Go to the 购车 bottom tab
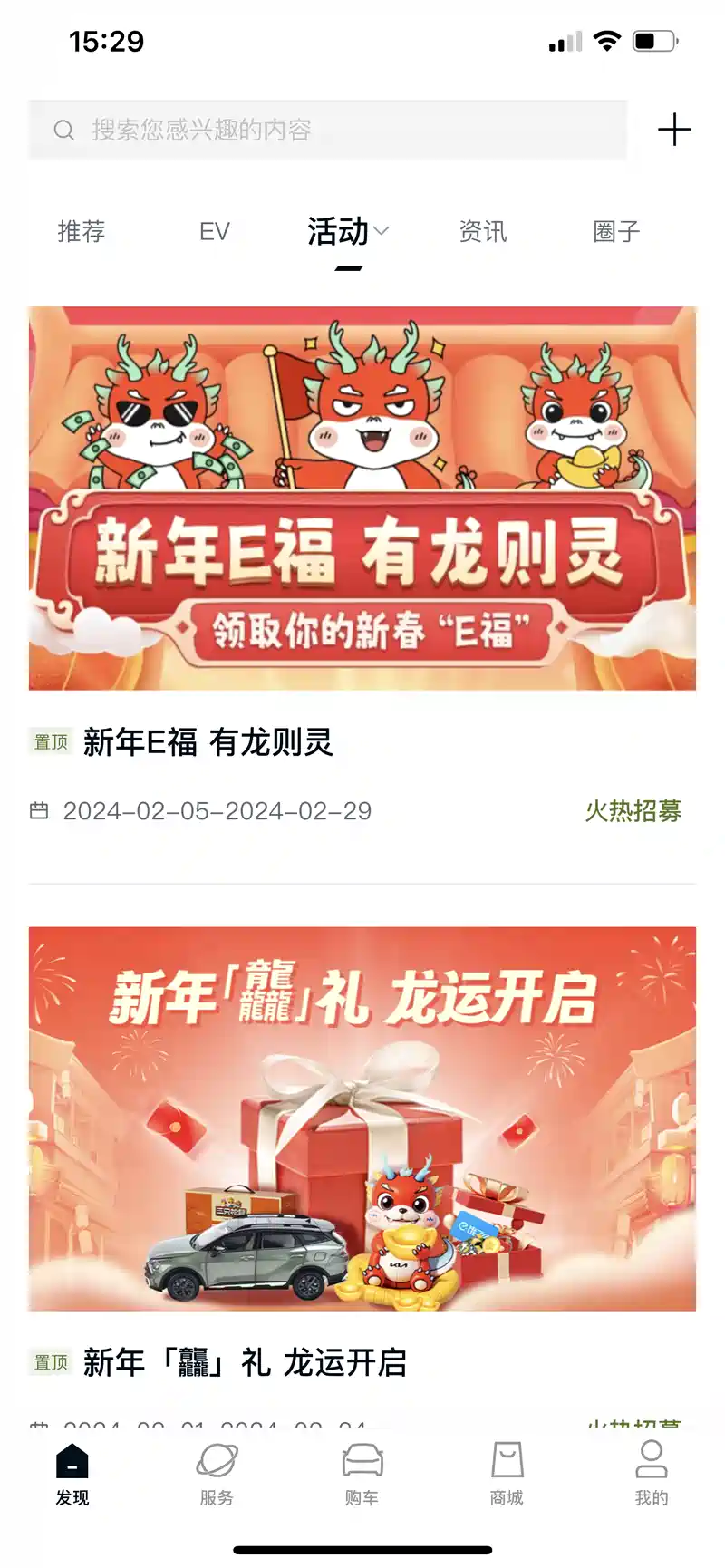 point(362,1475)
